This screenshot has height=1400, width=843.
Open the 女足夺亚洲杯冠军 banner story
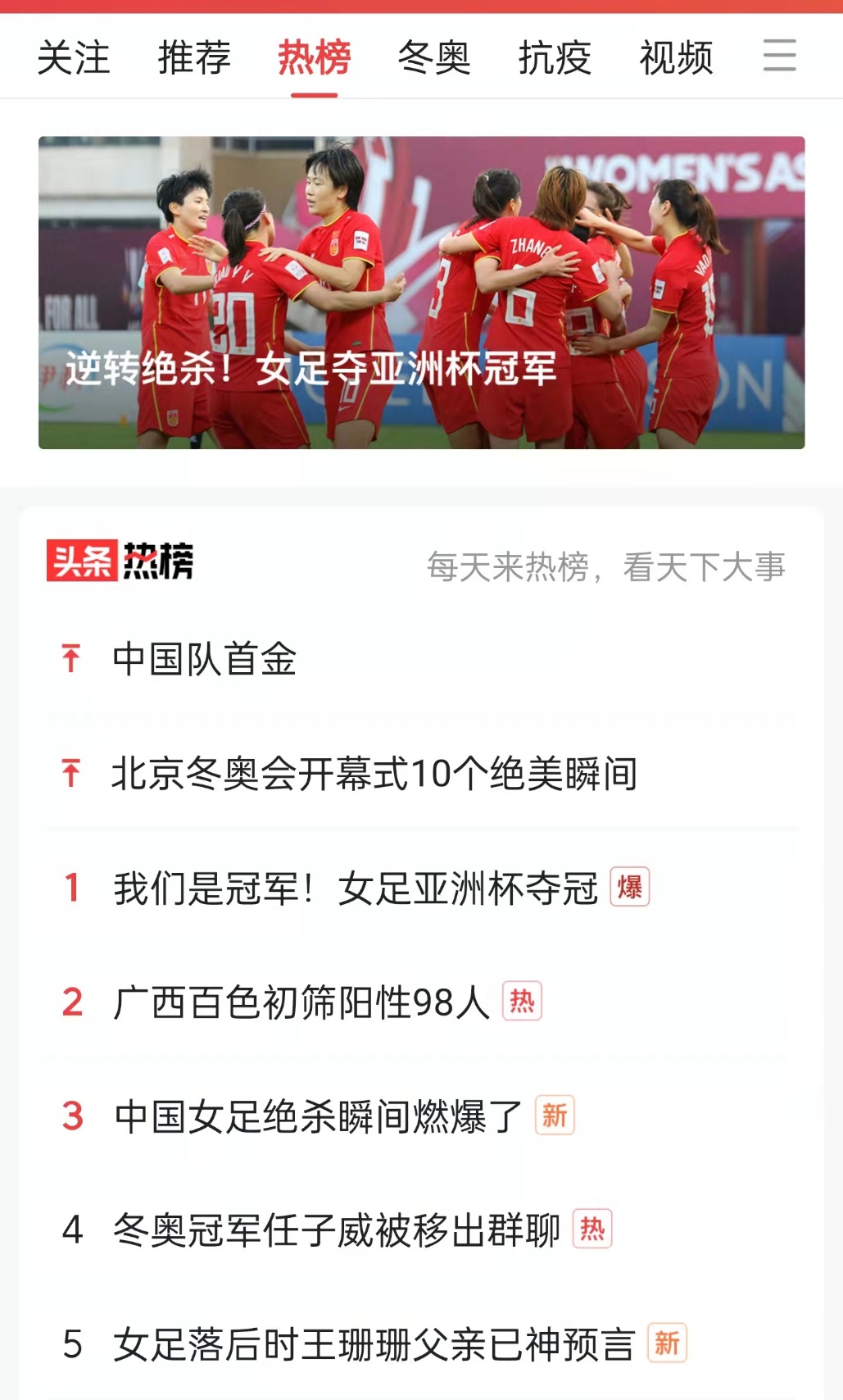point(421,293)
